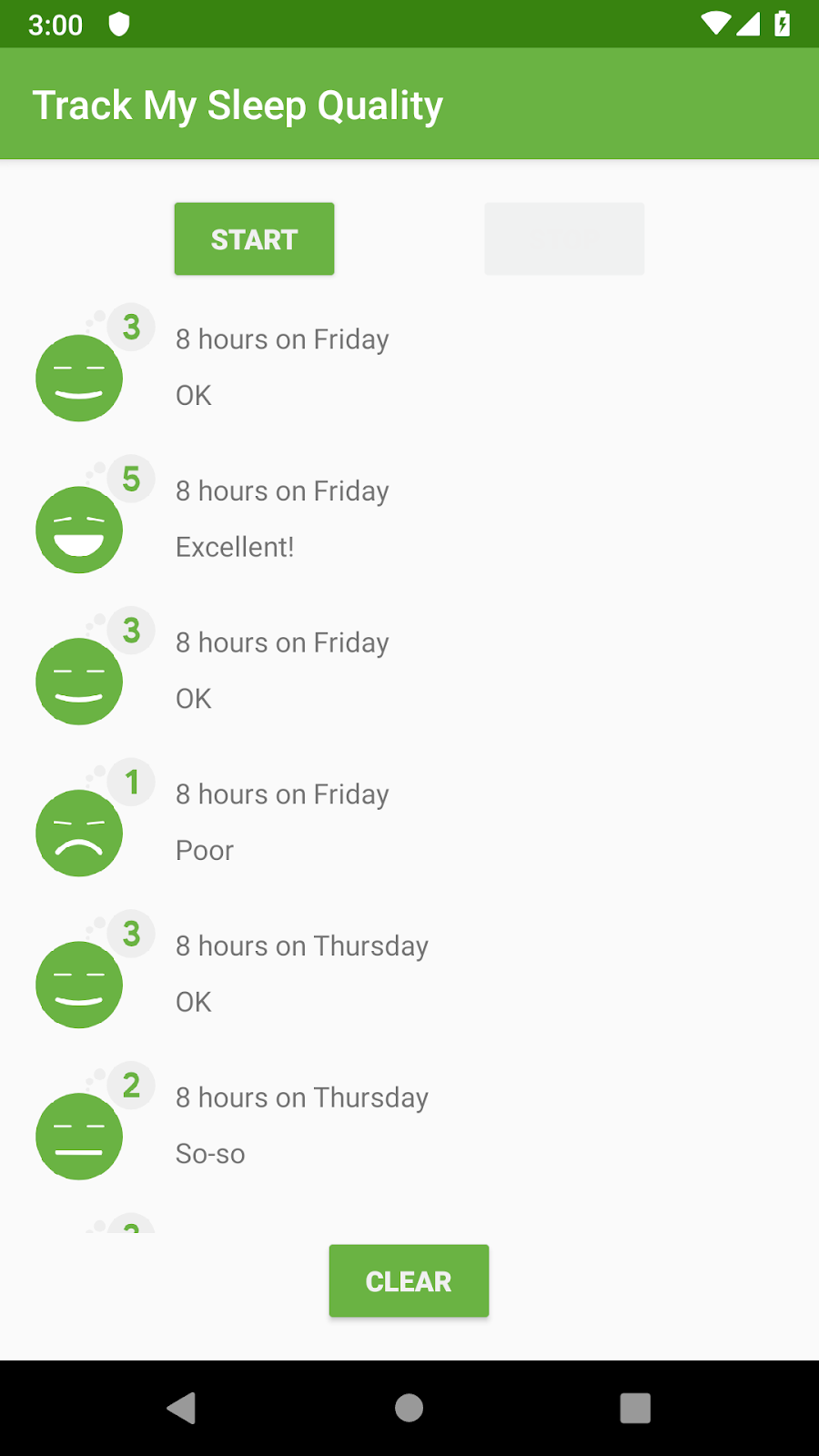Open the Friday entry rated Excellent!
The image size is (819, 1456).
282,519
